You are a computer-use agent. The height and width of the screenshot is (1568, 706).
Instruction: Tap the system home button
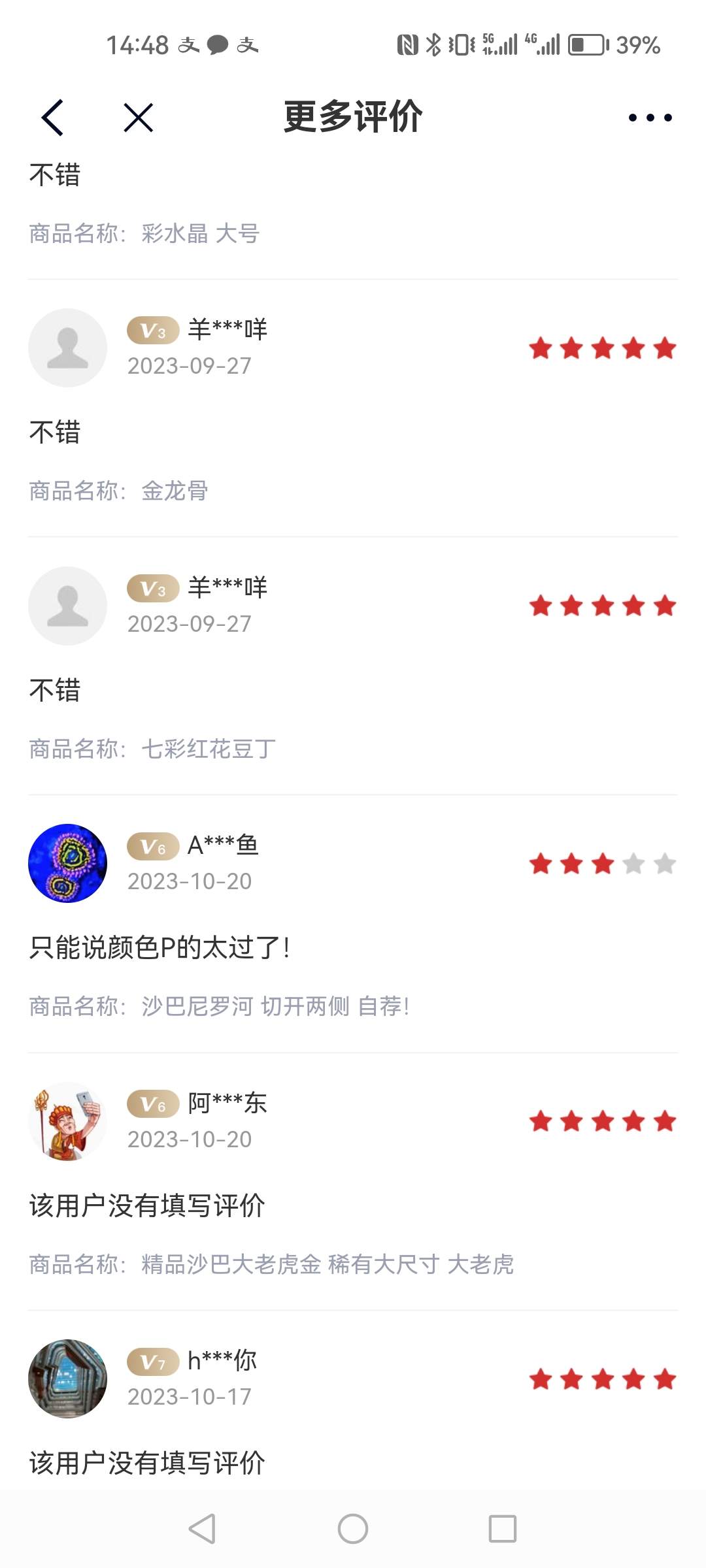tap(353, 1529)
